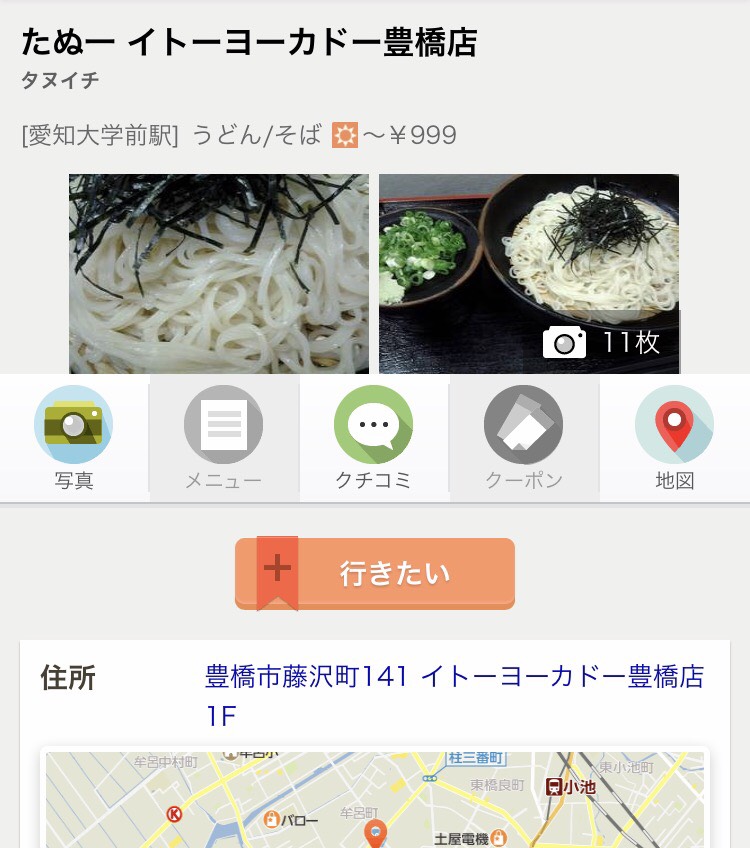The image size is (750, 848).
Task: Open the 11枚 photo gallery image
Action: [529, 274]
